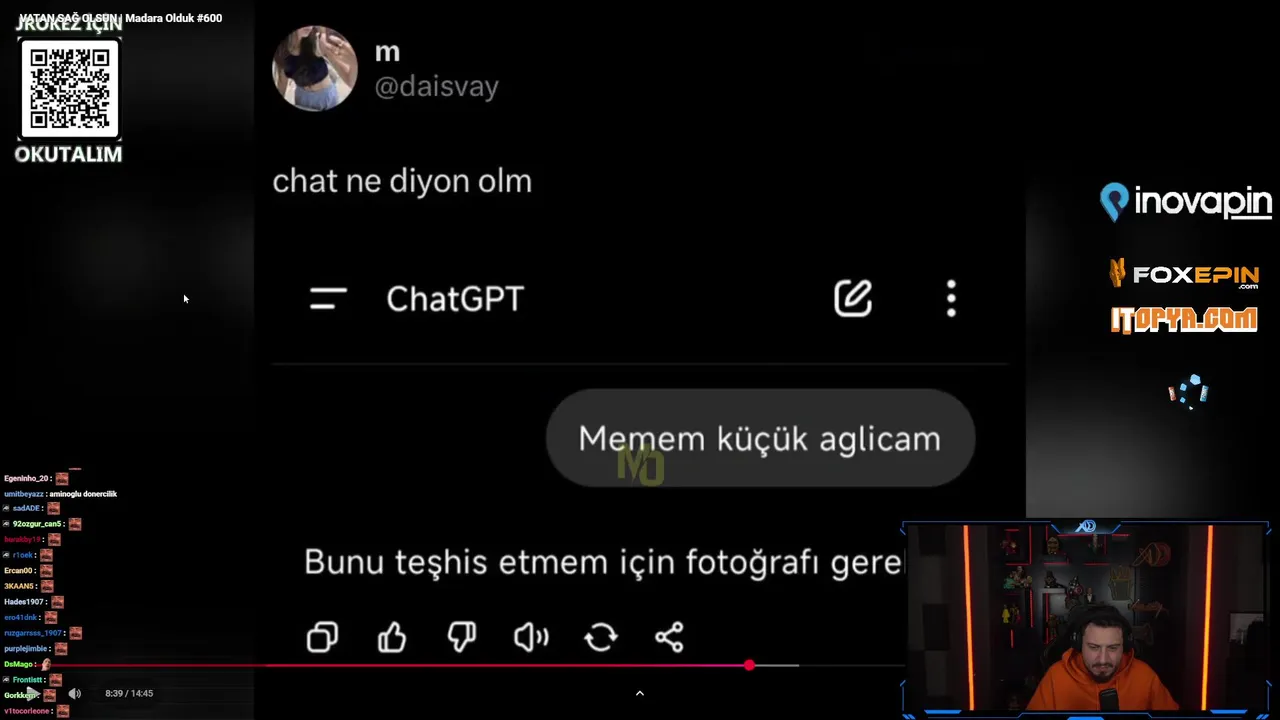This screenshot has width=1280, height=720.
Task: Tap the red scrubber on the progress bar
Action: click(749, 665)
